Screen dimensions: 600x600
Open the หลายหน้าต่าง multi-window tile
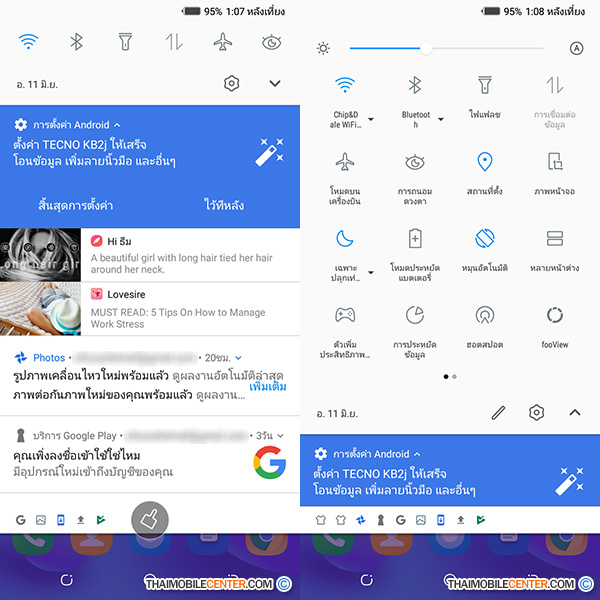pos(555,249)
